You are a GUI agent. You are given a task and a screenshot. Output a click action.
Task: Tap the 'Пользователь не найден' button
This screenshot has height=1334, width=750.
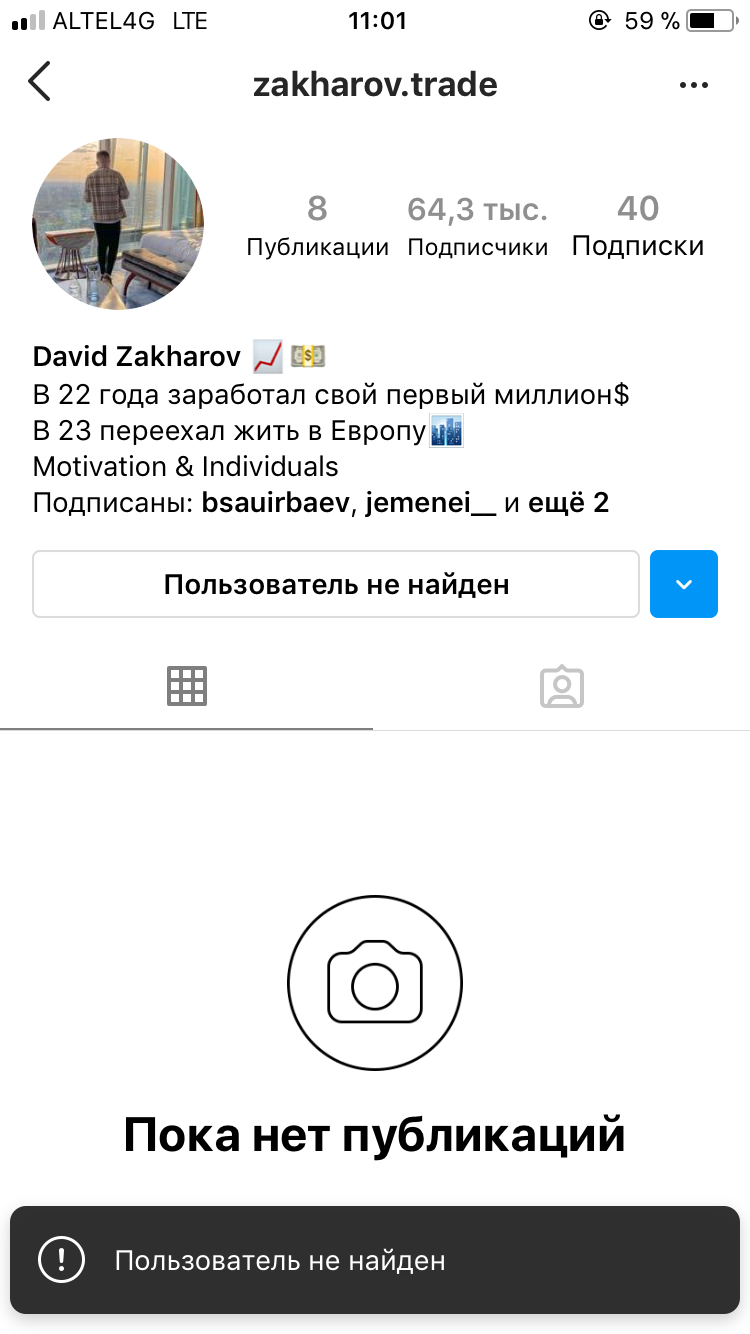336,584
